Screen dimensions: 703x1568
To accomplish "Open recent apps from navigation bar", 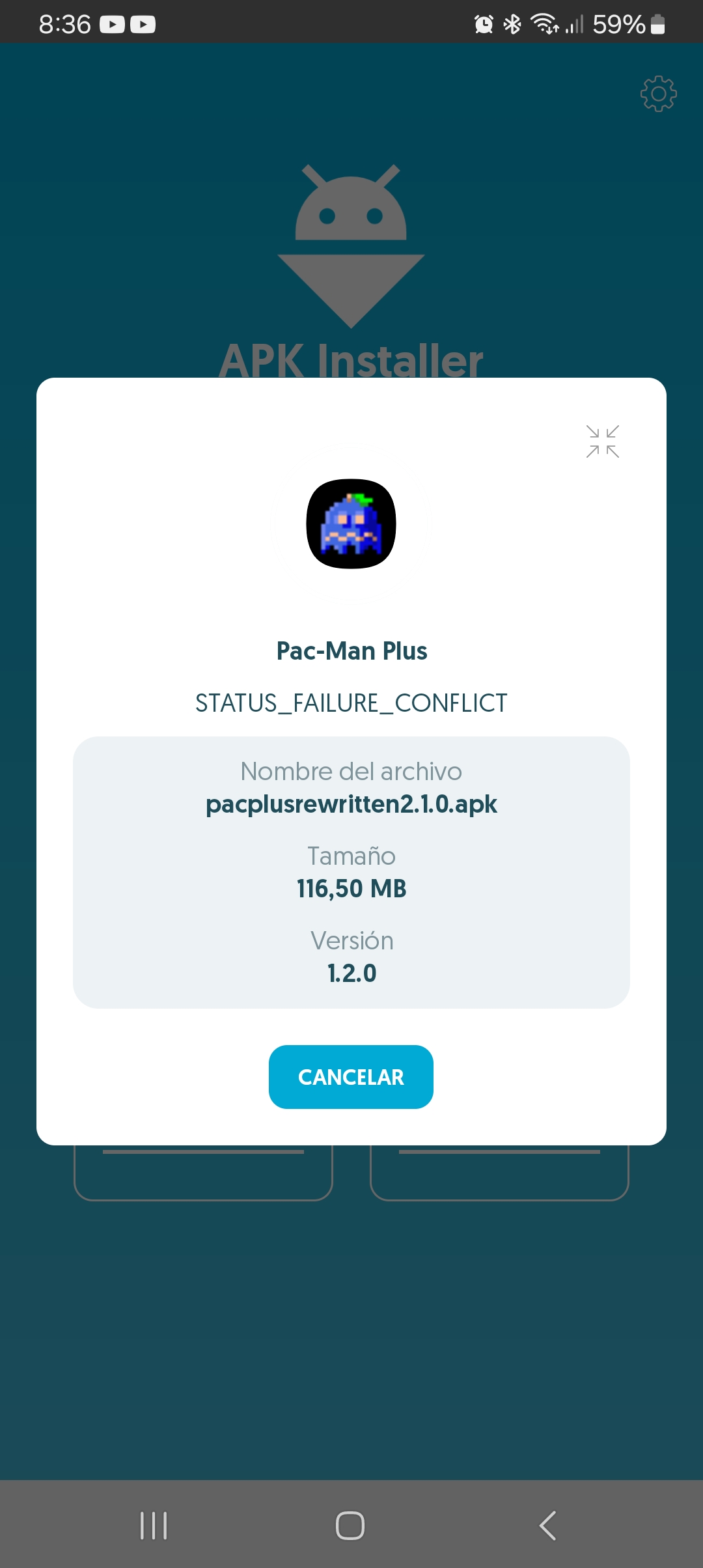I will pos(154,1525).
